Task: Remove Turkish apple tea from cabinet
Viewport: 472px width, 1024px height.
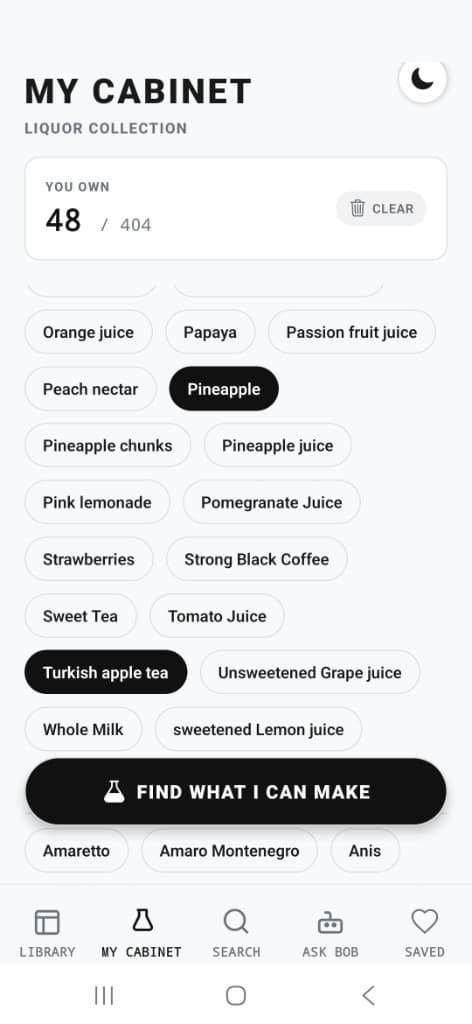Action: coord(106,672)
